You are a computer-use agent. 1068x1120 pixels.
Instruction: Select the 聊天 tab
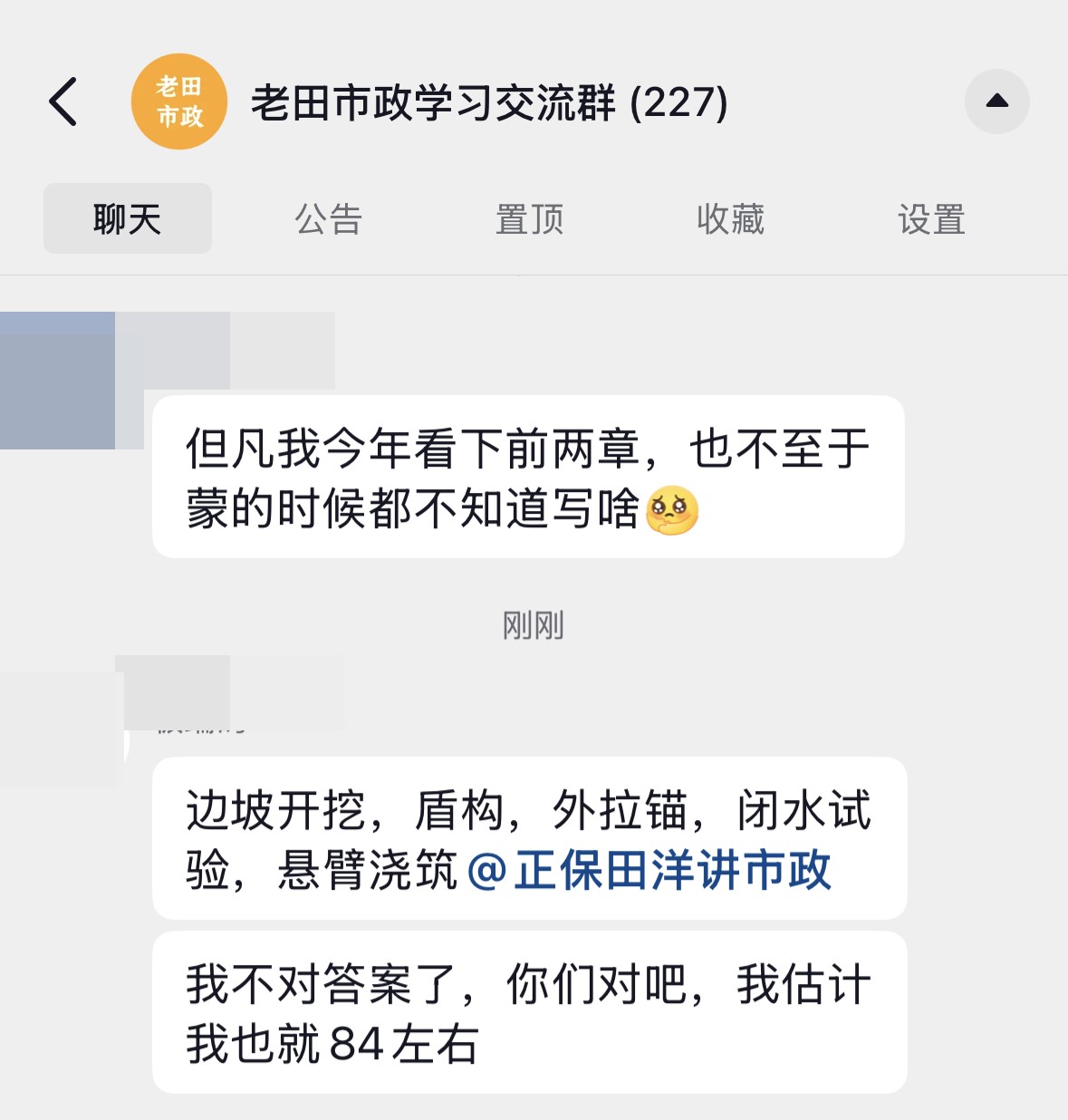[x=128, y=219]
